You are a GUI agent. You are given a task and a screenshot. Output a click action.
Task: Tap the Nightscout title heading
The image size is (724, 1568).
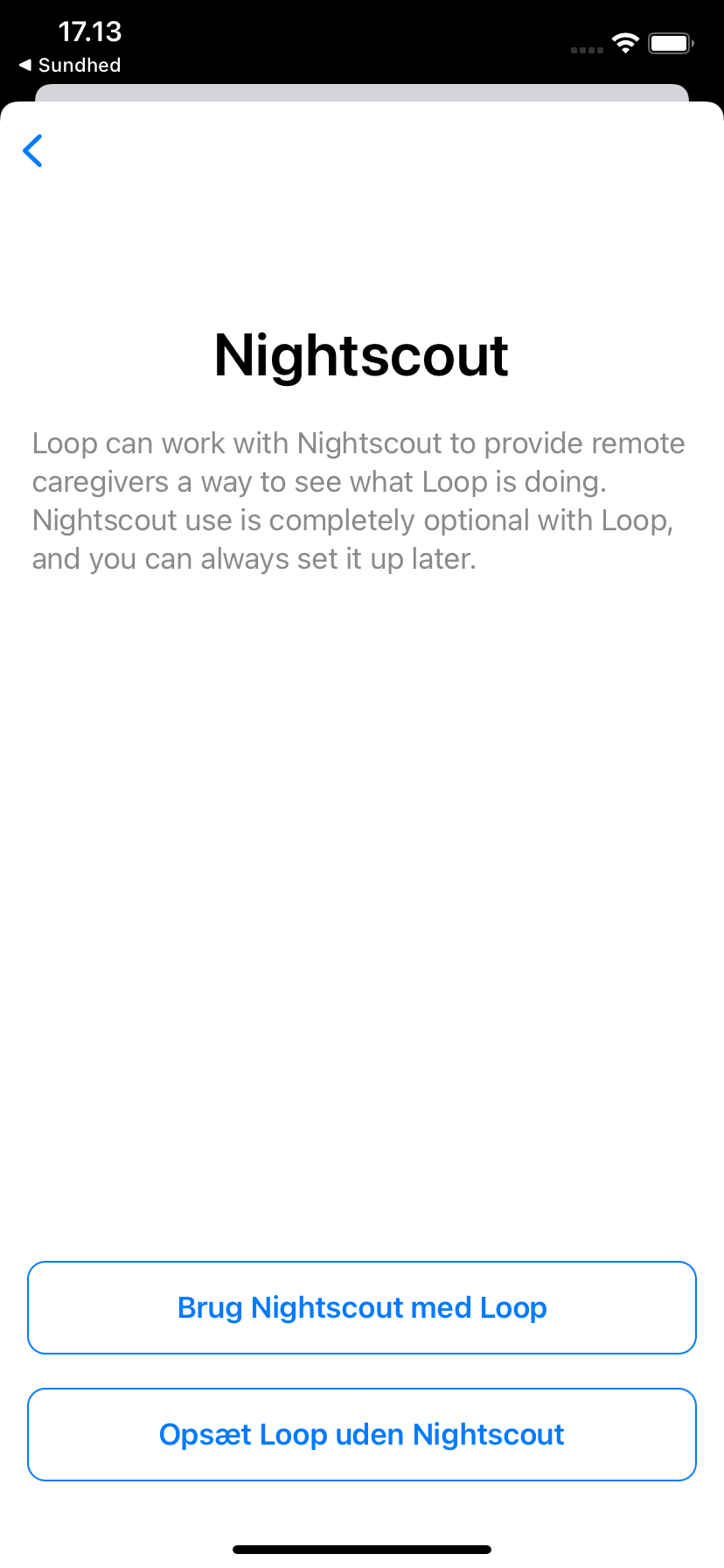pyautogui.click(x=361, y=355)
